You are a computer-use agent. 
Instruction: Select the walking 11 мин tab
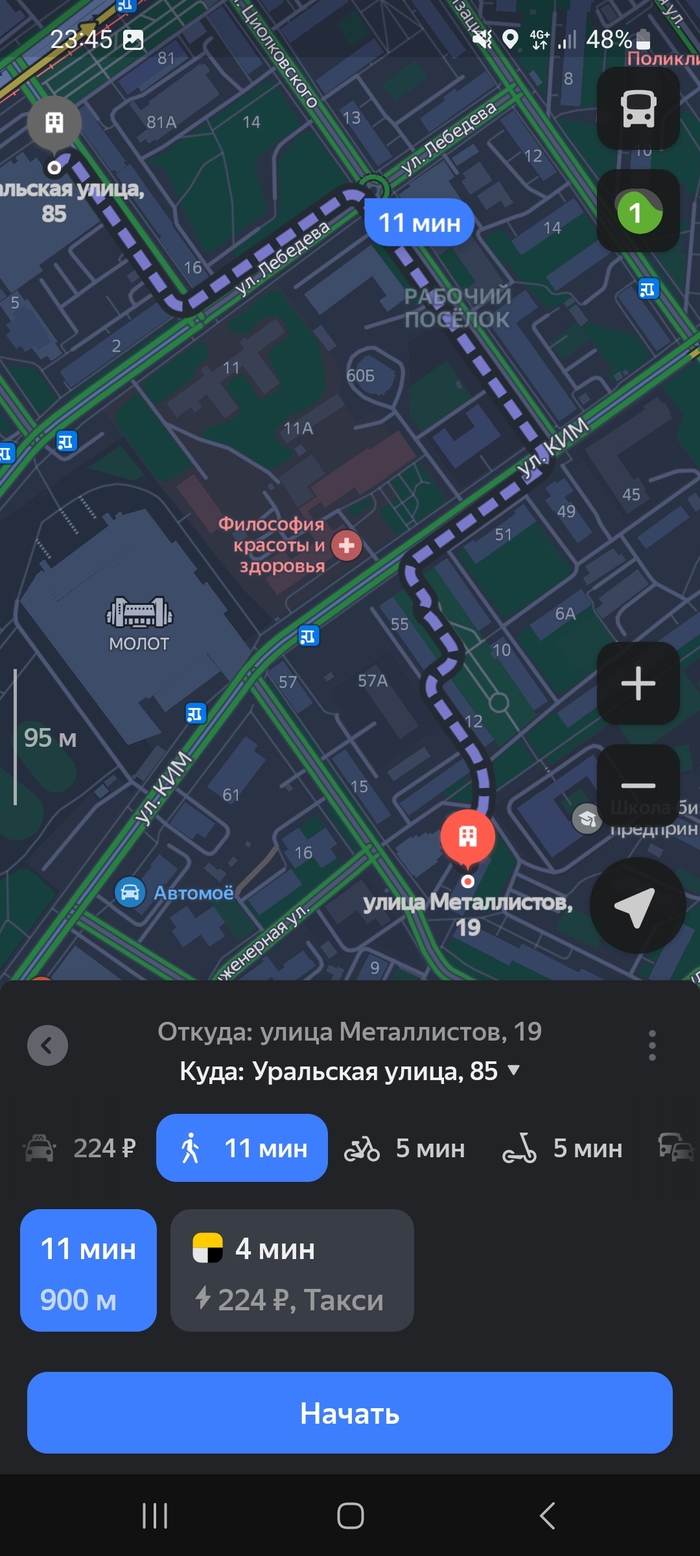tap(242, 1148)
